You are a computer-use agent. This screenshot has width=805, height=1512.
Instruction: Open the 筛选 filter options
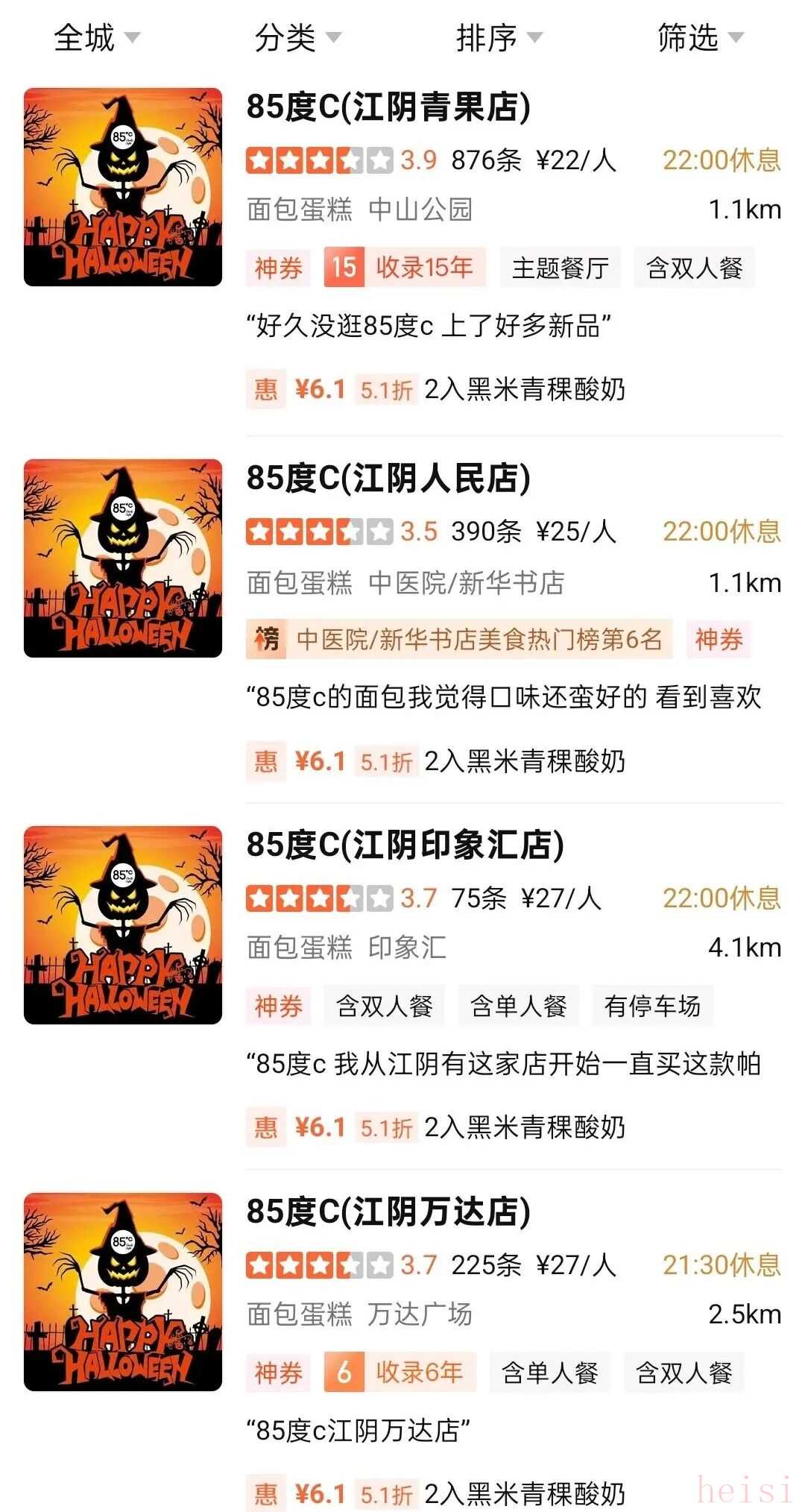(699, 37)
